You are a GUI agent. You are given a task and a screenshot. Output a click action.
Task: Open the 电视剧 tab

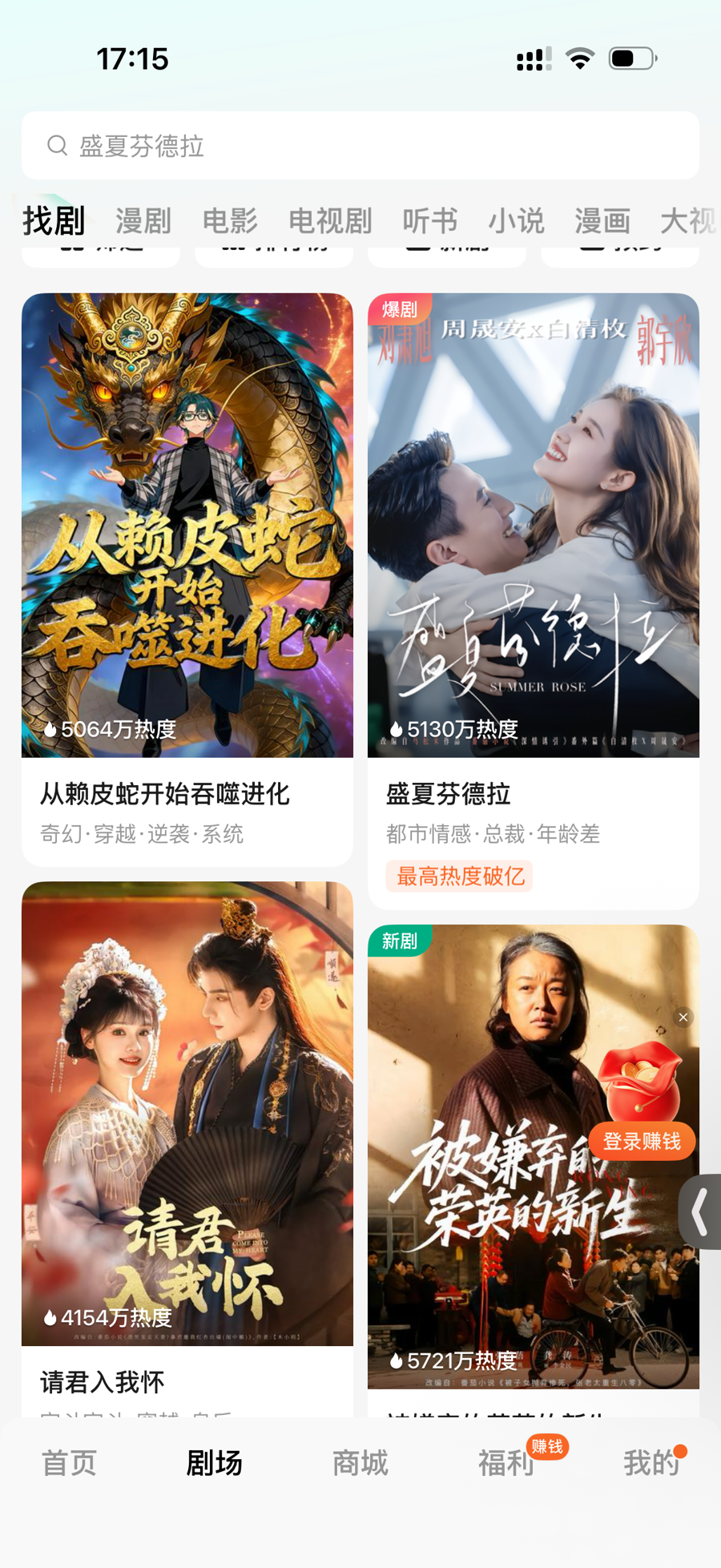(x=330, y=220)
